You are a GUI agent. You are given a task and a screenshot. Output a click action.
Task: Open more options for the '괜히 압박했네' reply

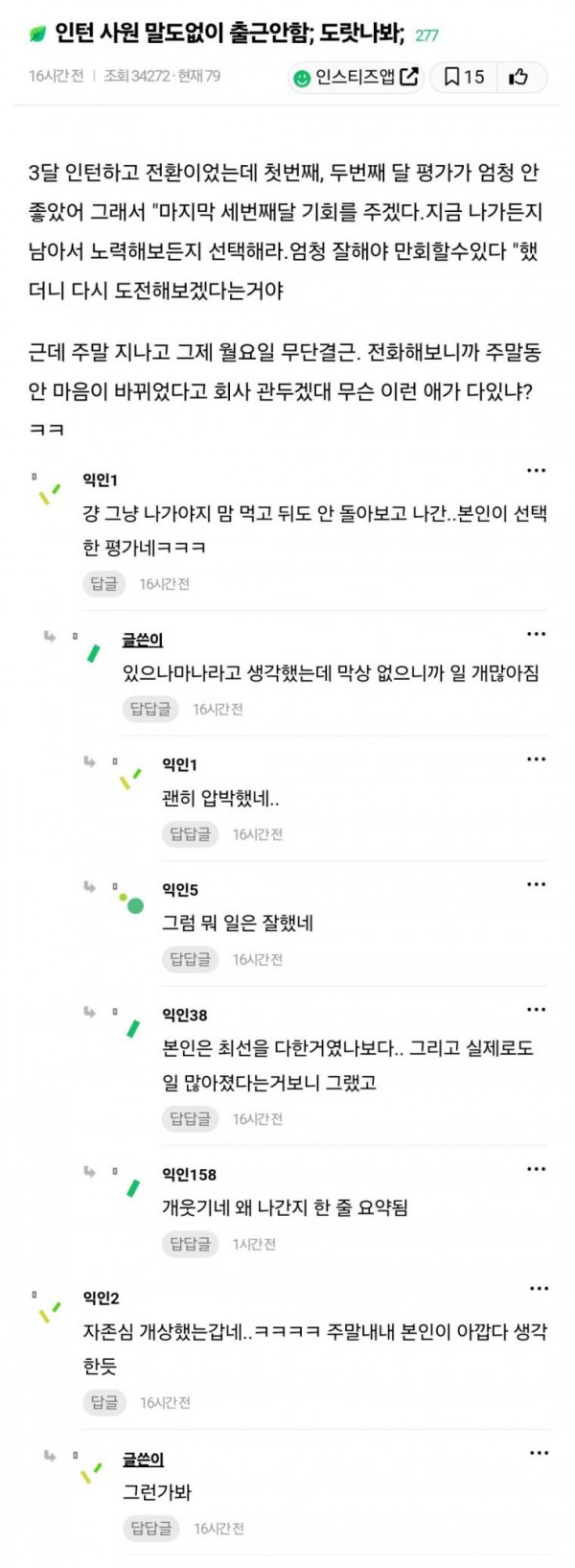[x=537, y=760]
